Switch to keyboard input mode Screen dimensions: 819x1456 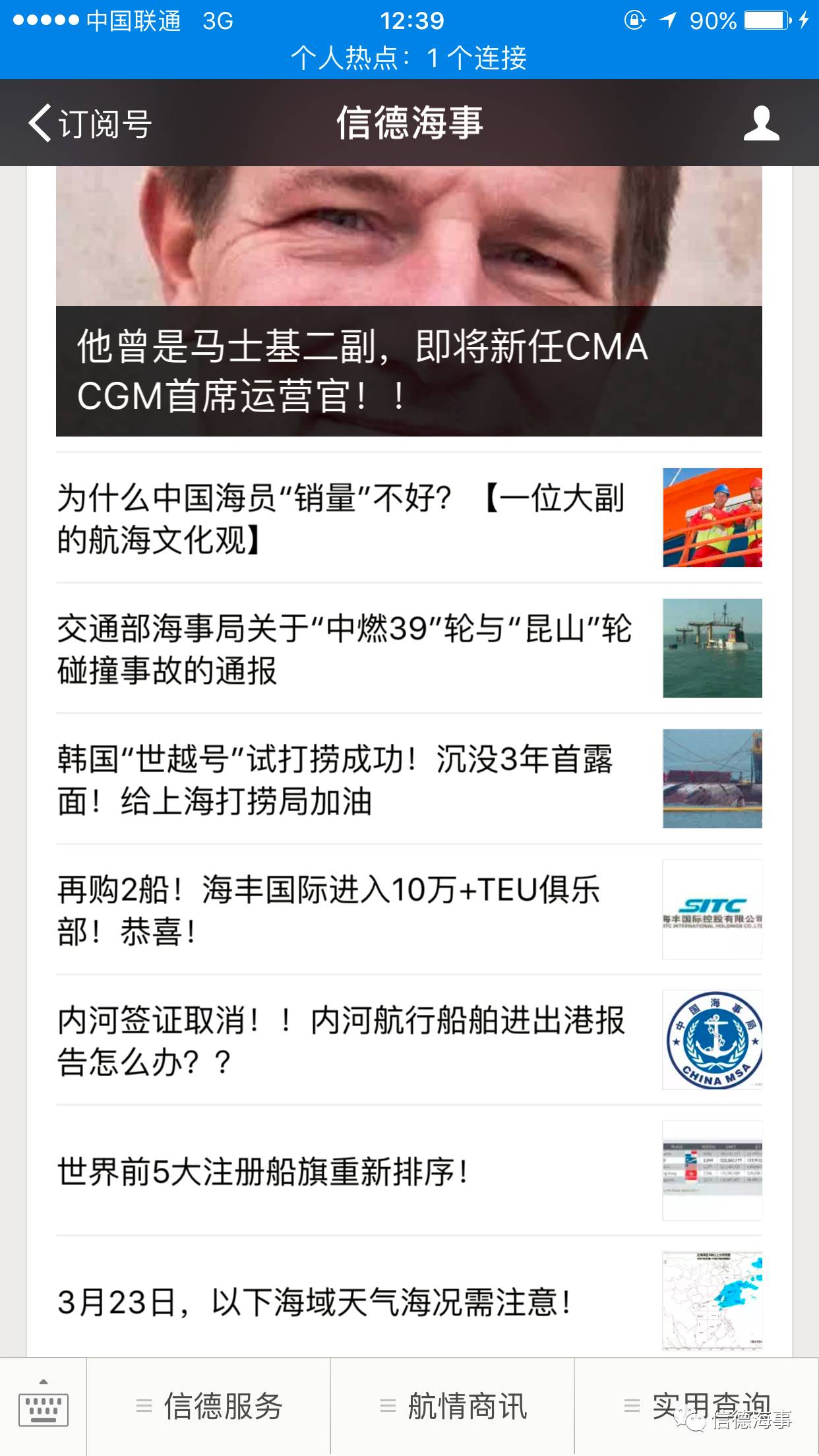coord(44,1407)
